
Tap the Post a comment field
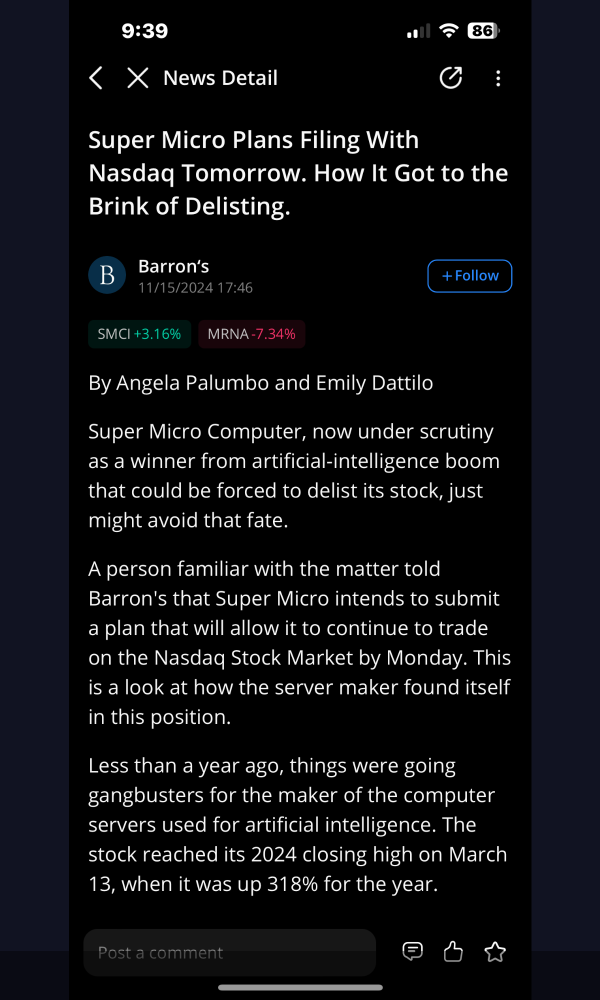click(x=230, y=952)
